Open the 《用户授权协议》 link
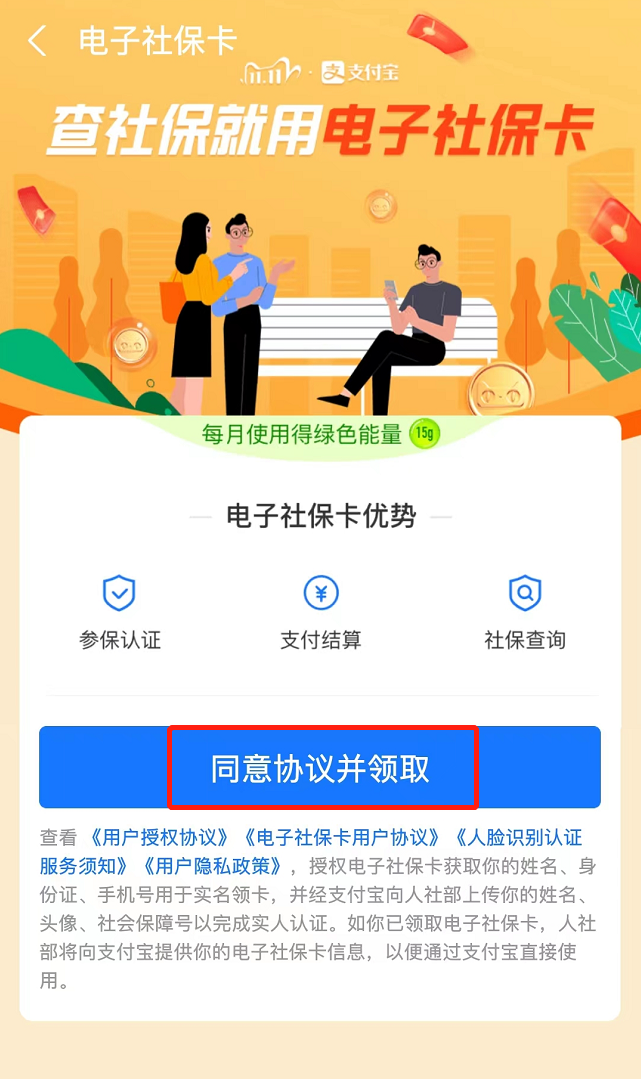Viewport: 641px width, 1079px height. coord(165,837)
